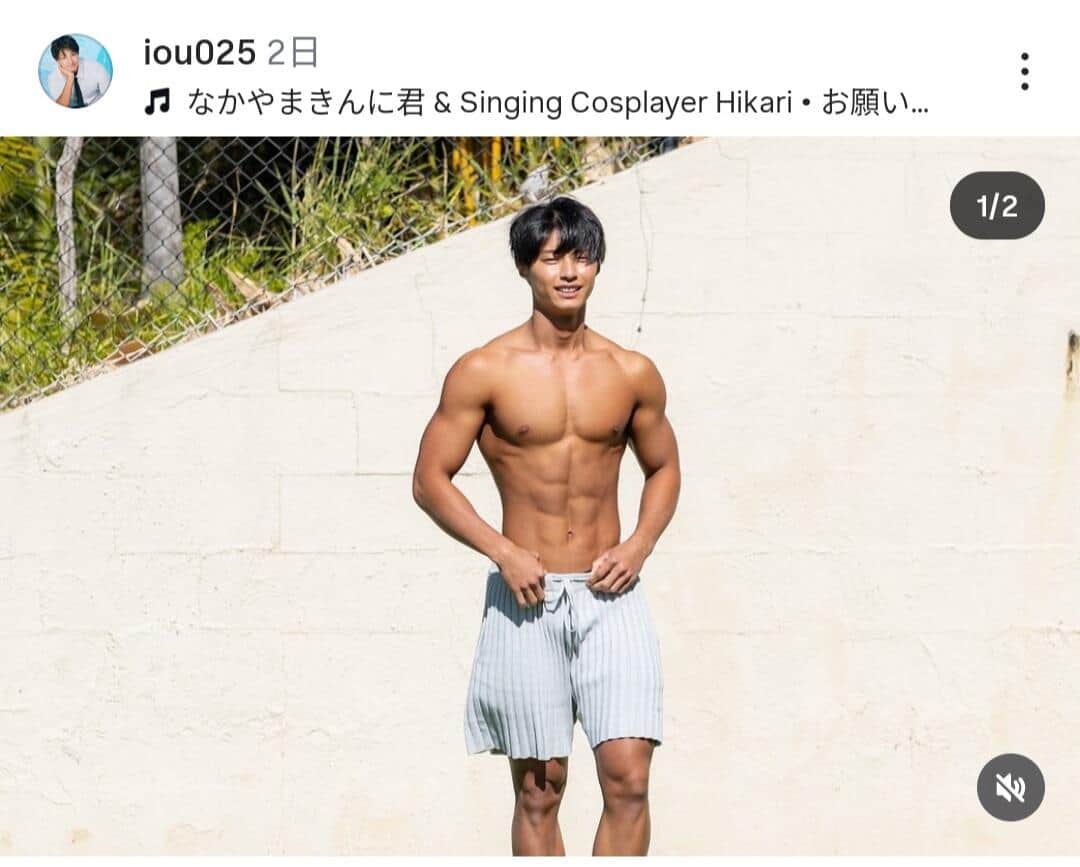Open the post's three-dot overflow menu
Viewport: 1080px width, 867px height.
[x=1024, y=71]
